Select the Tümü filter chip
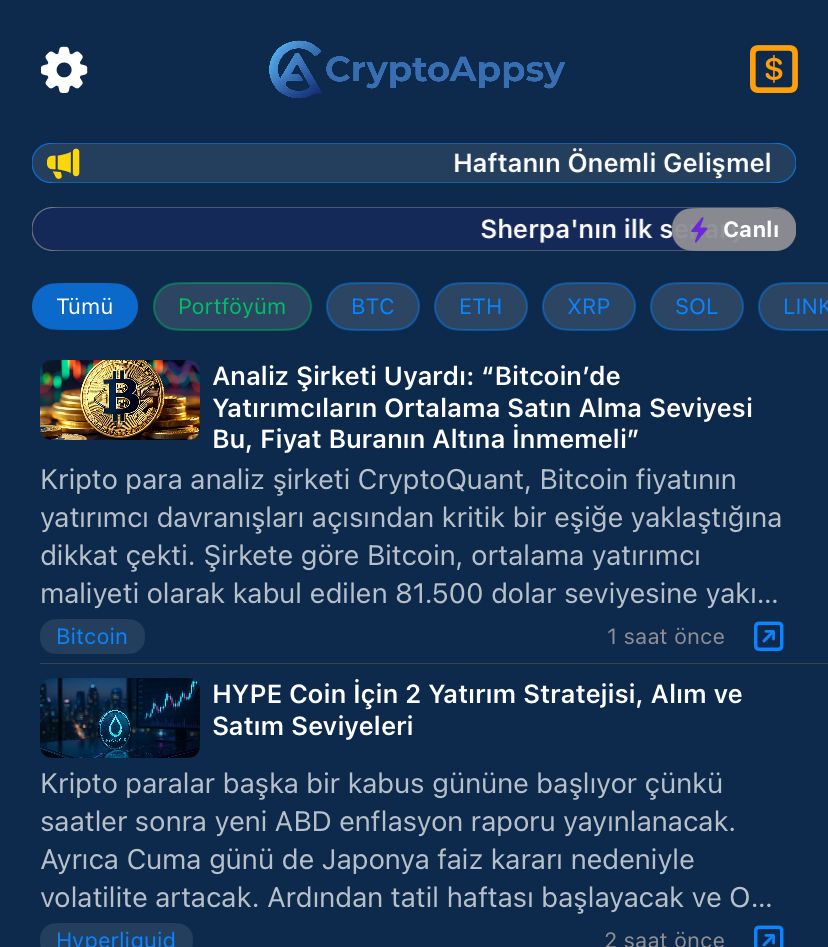Image resolution: width=828 pixels, height=947 pixels. (x=85, y=306)
